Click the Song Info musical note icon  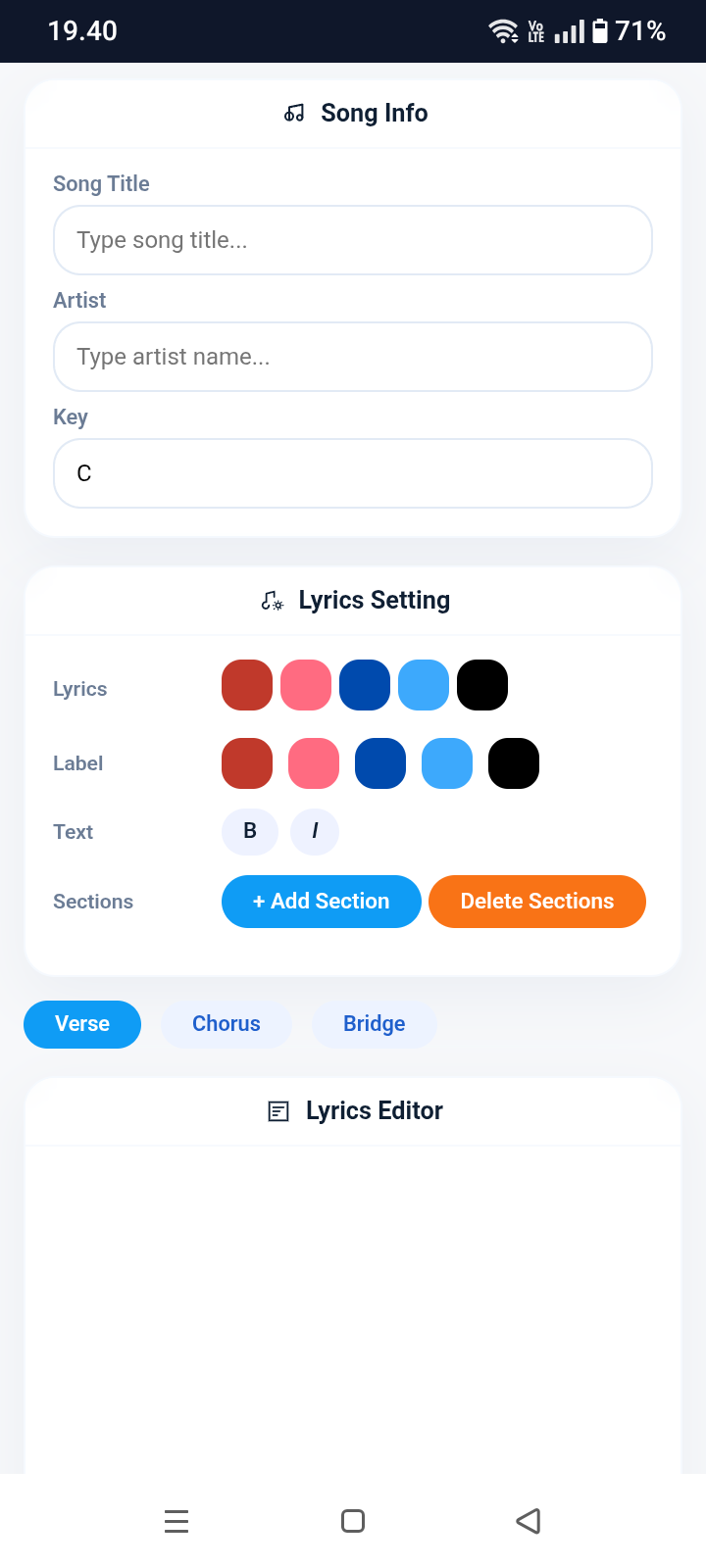point(293,113)
